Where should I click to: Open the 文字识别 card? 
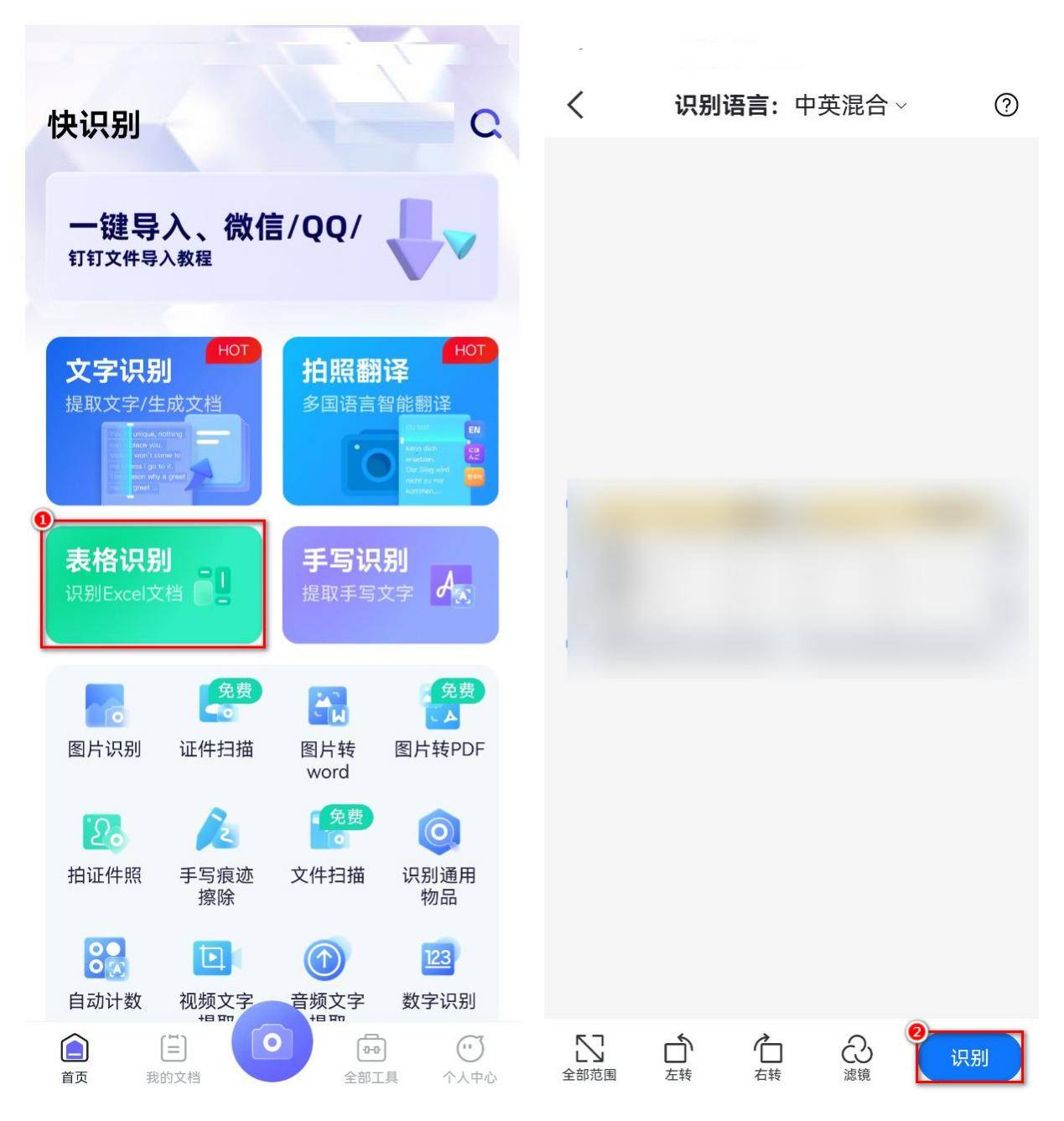tap(153, 421)
